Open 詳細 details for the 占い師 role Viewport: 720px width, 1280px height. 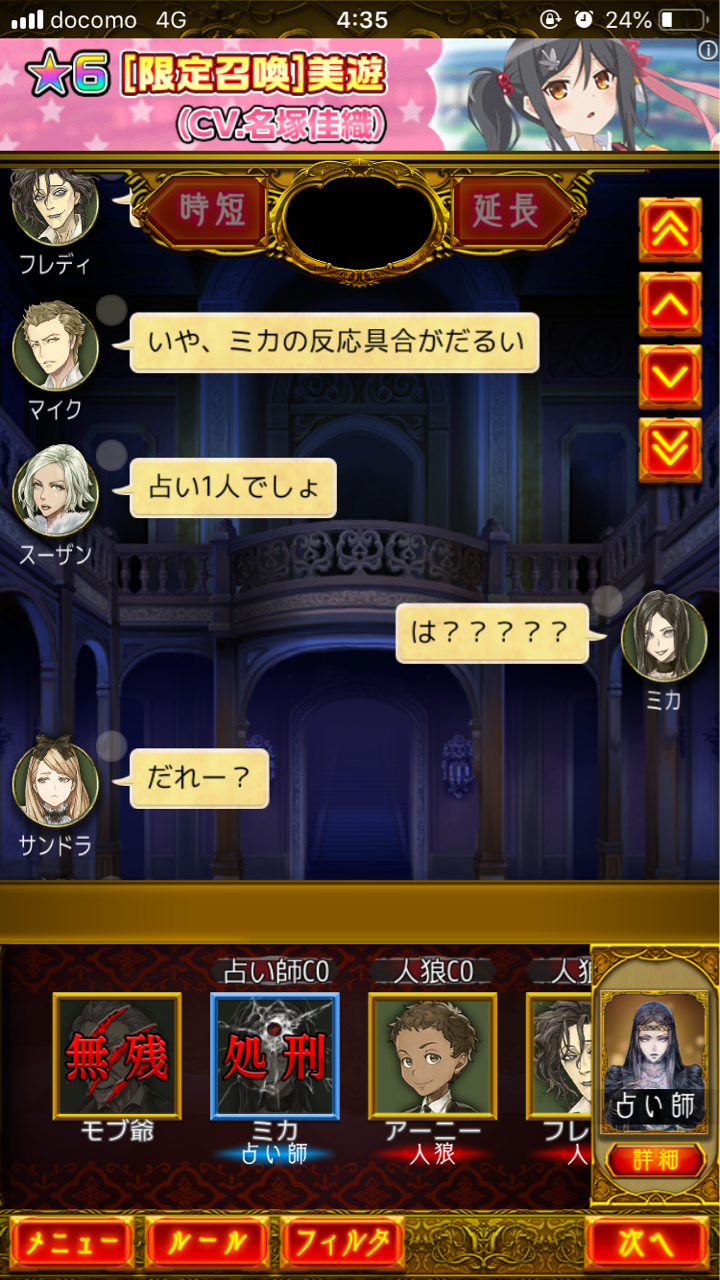(655, 1160)
